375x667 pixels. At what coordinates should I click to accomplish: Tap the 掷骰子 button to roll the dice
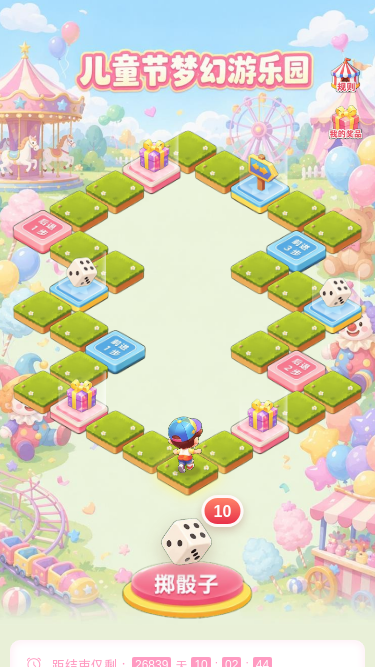(x=187, y=586)
